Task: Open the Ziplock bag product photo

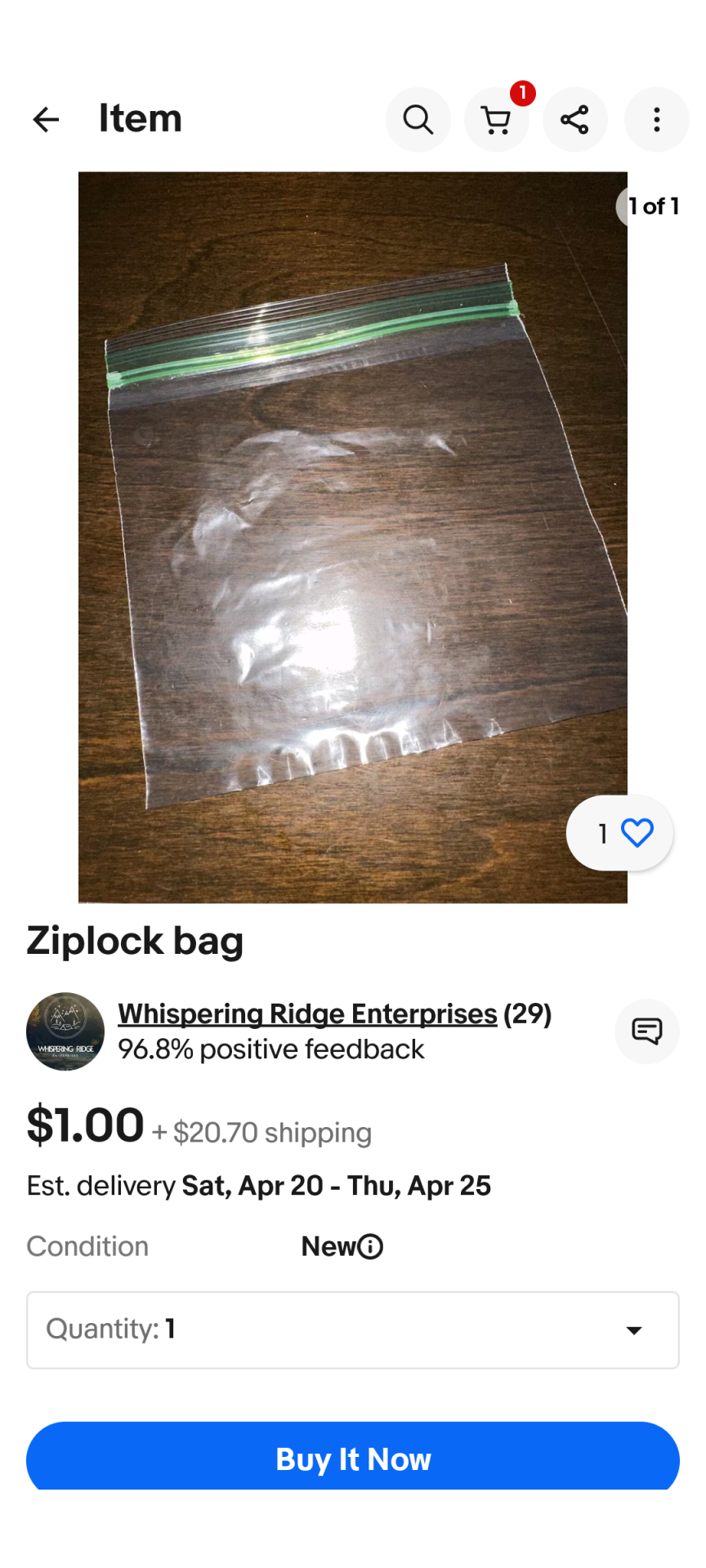Action: coord(352,537)
